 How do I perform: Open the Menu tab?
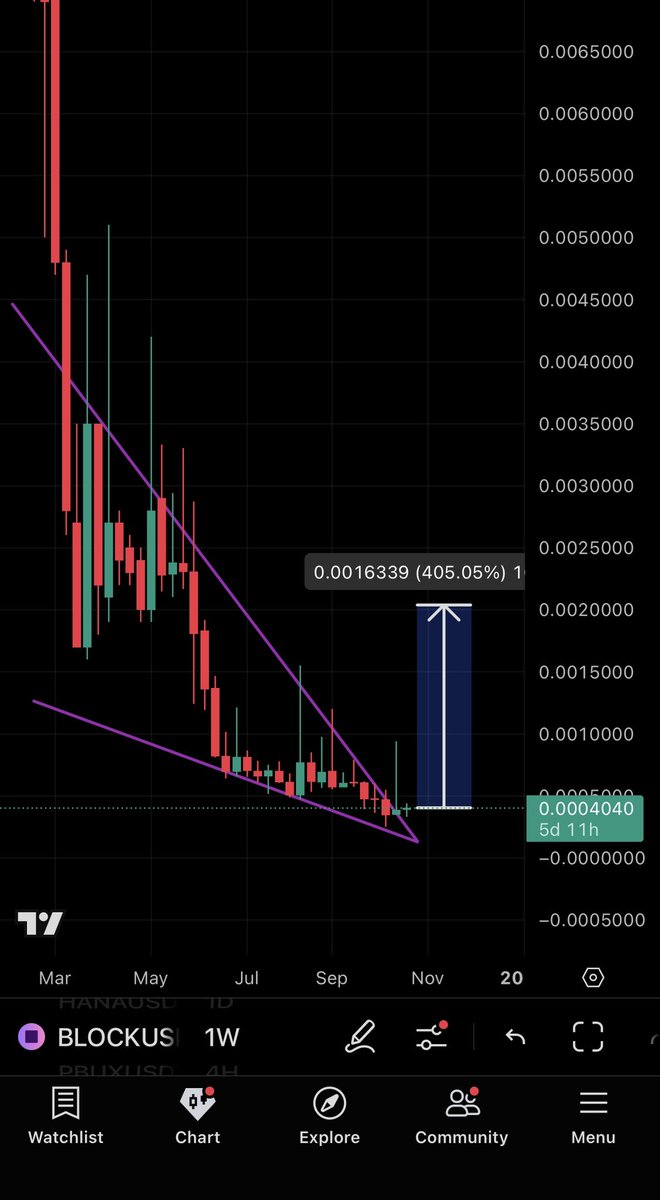coord(593,1116)
